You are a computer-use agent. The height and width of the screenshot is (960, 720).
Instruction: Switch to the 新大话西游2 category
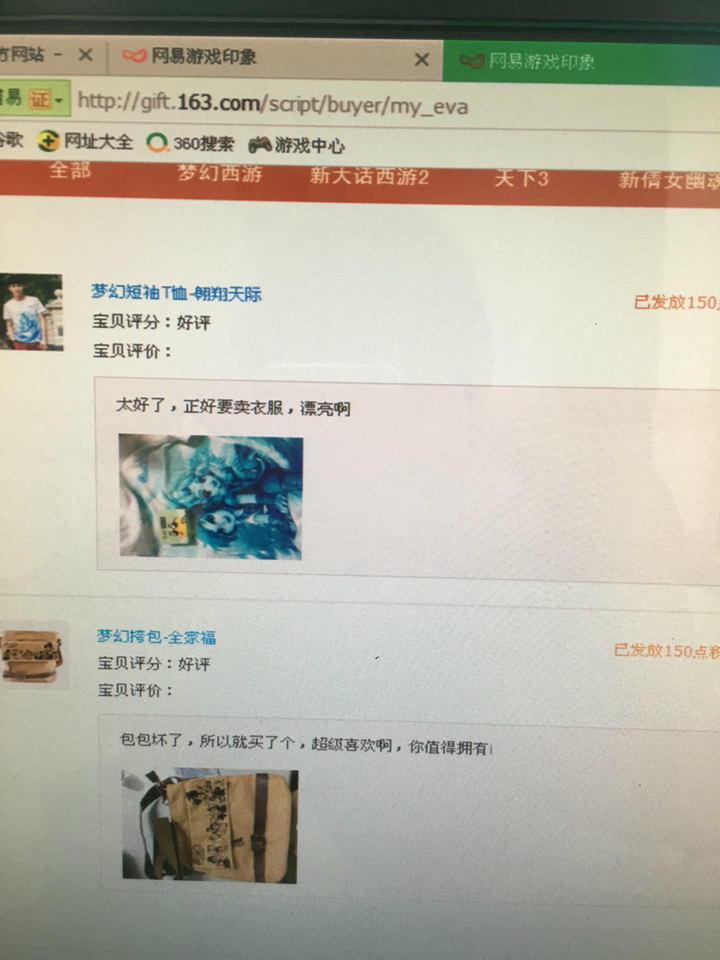[369, 177]
